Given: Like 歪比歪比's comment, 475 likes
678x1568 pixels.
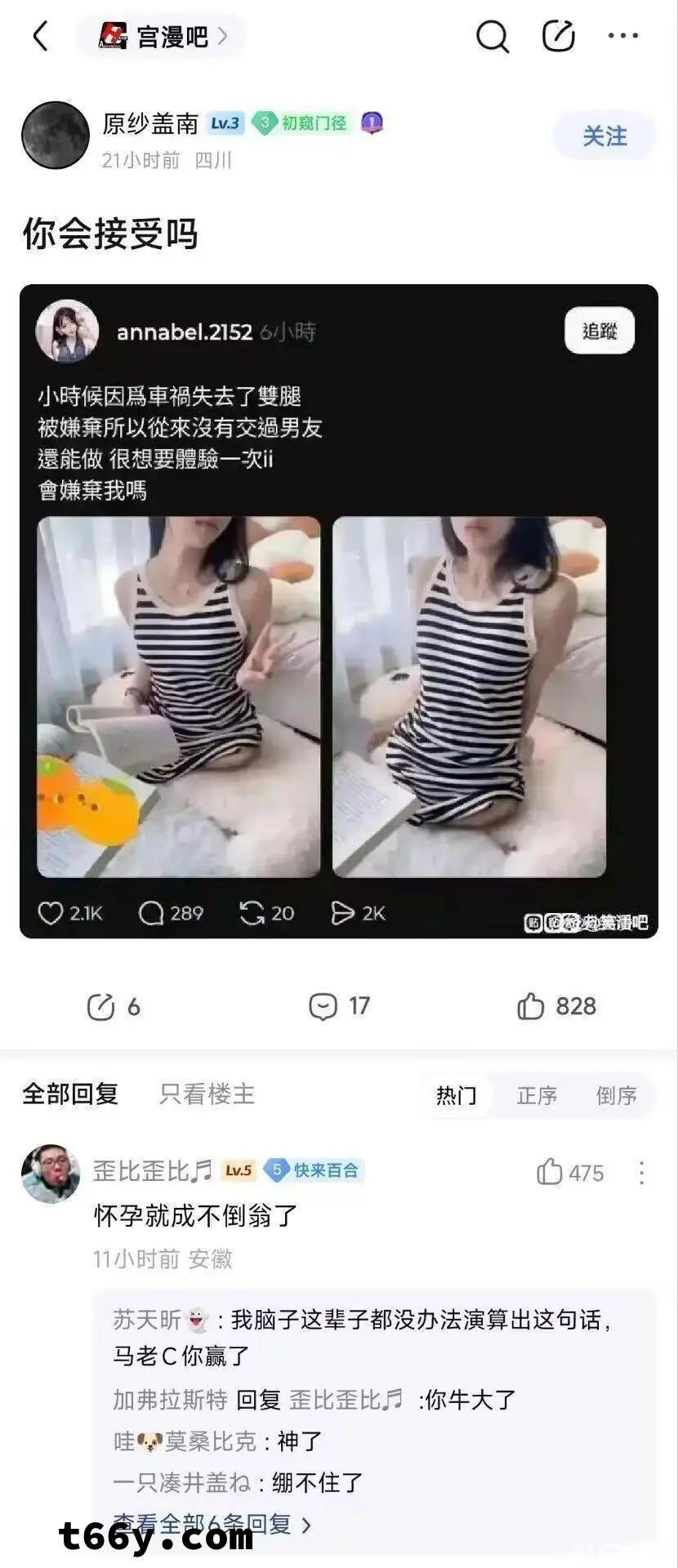Looking at the screenshot, I should pyautogui.click(x=569, y=1173).
